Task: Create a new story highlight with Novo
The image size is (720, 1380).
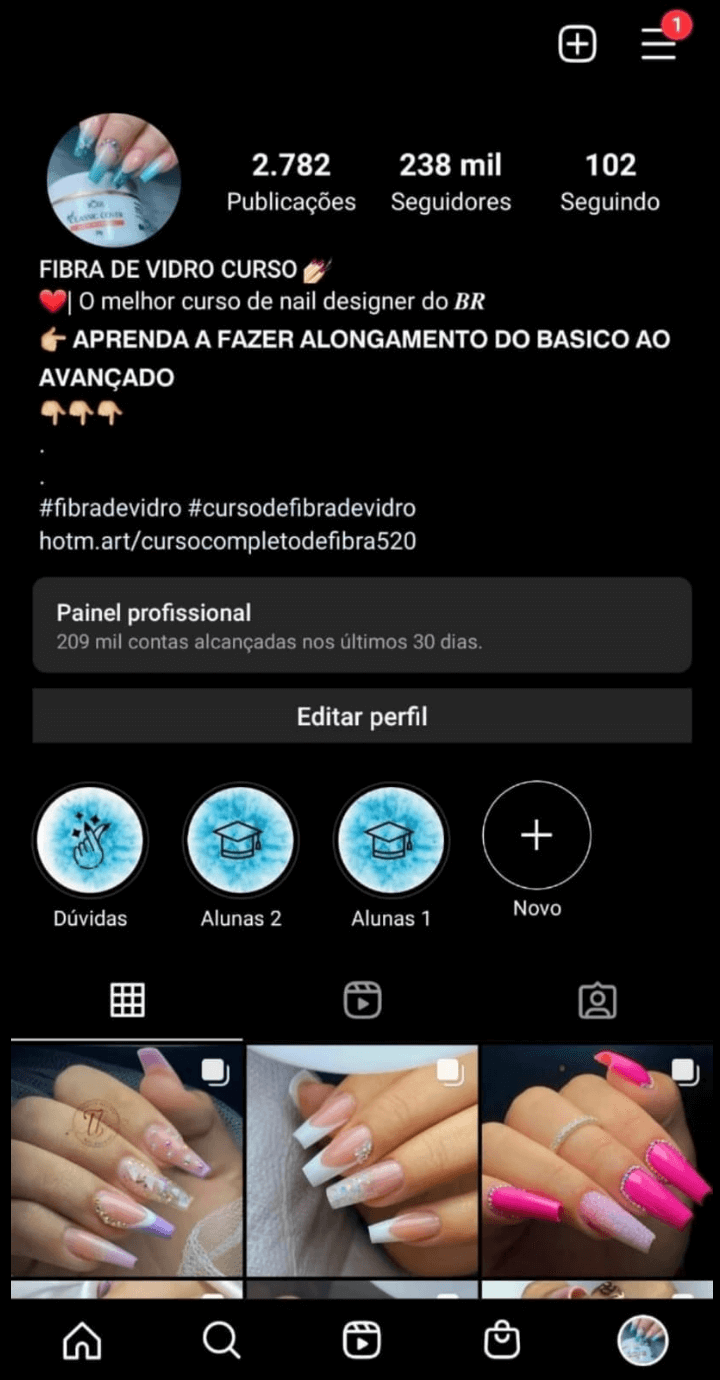Action: (x=537, y=835)
